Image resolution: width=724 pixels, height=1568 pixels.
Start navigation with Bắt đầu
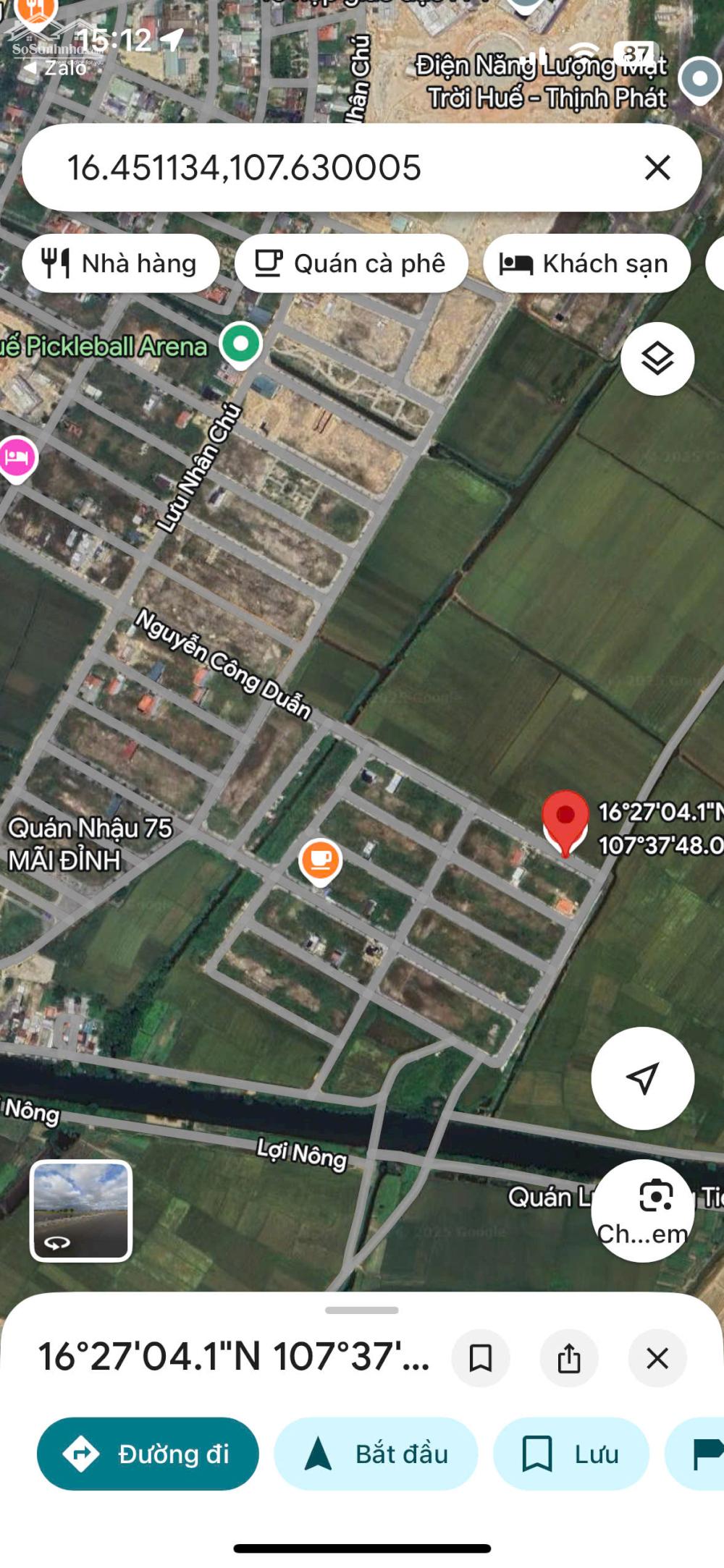click(x=376, y=1454)
